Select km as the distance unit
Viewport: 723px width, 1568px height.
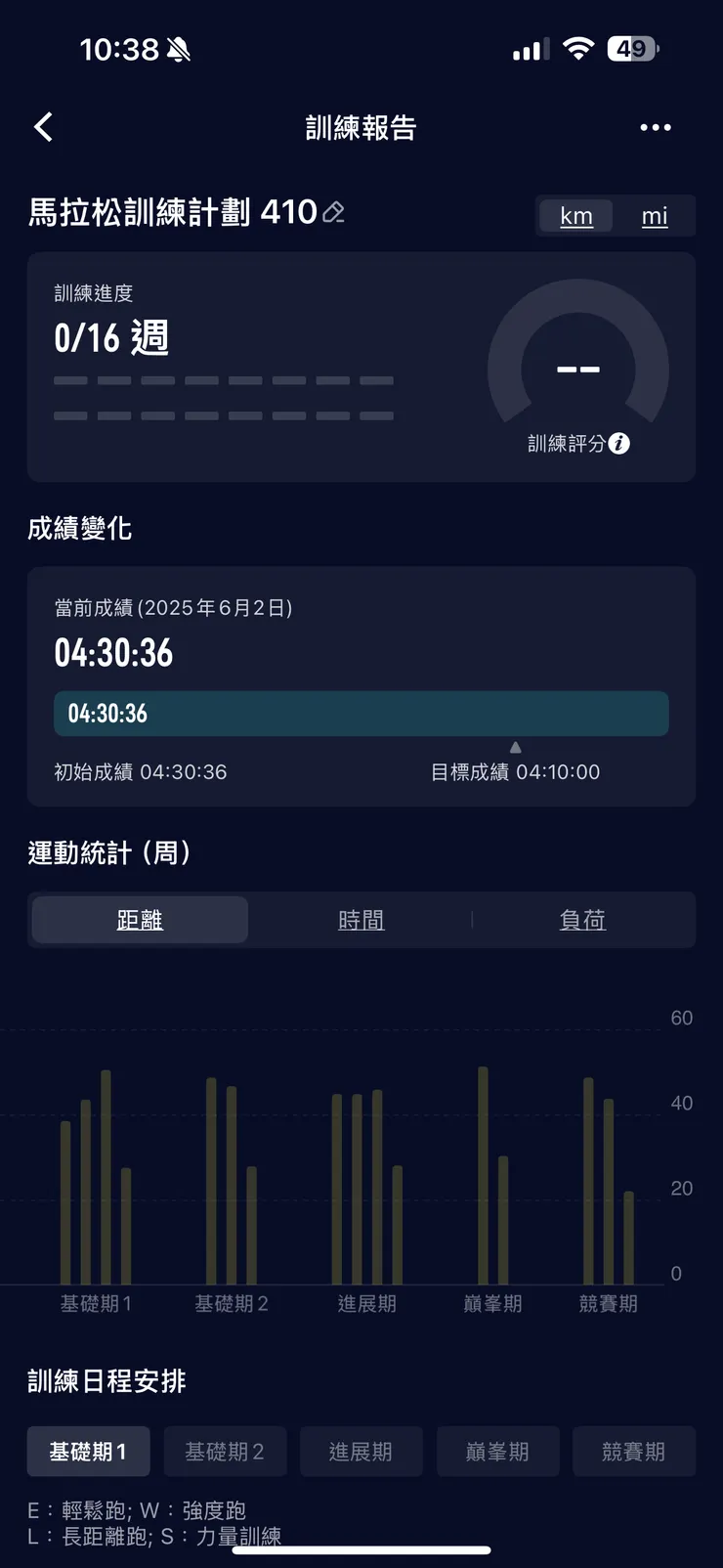(x=575, y=216)
